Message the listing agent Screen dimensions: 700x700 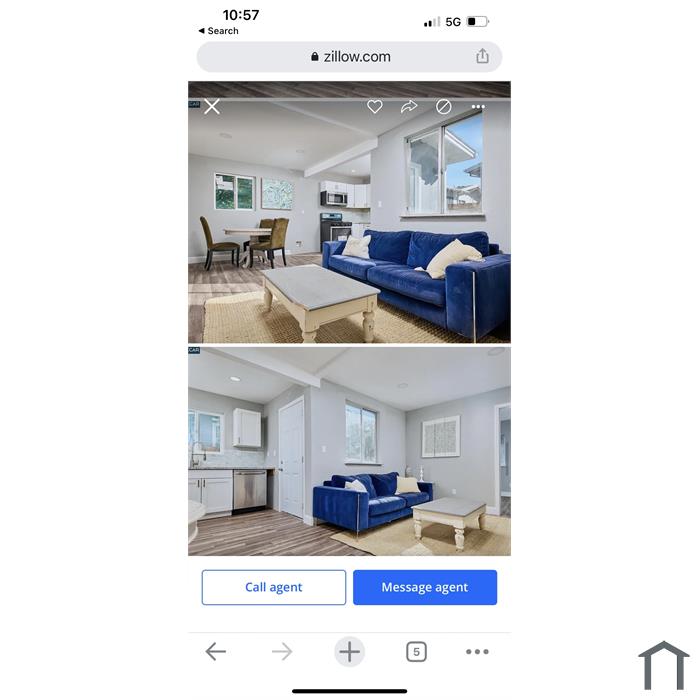pos(425,587)
